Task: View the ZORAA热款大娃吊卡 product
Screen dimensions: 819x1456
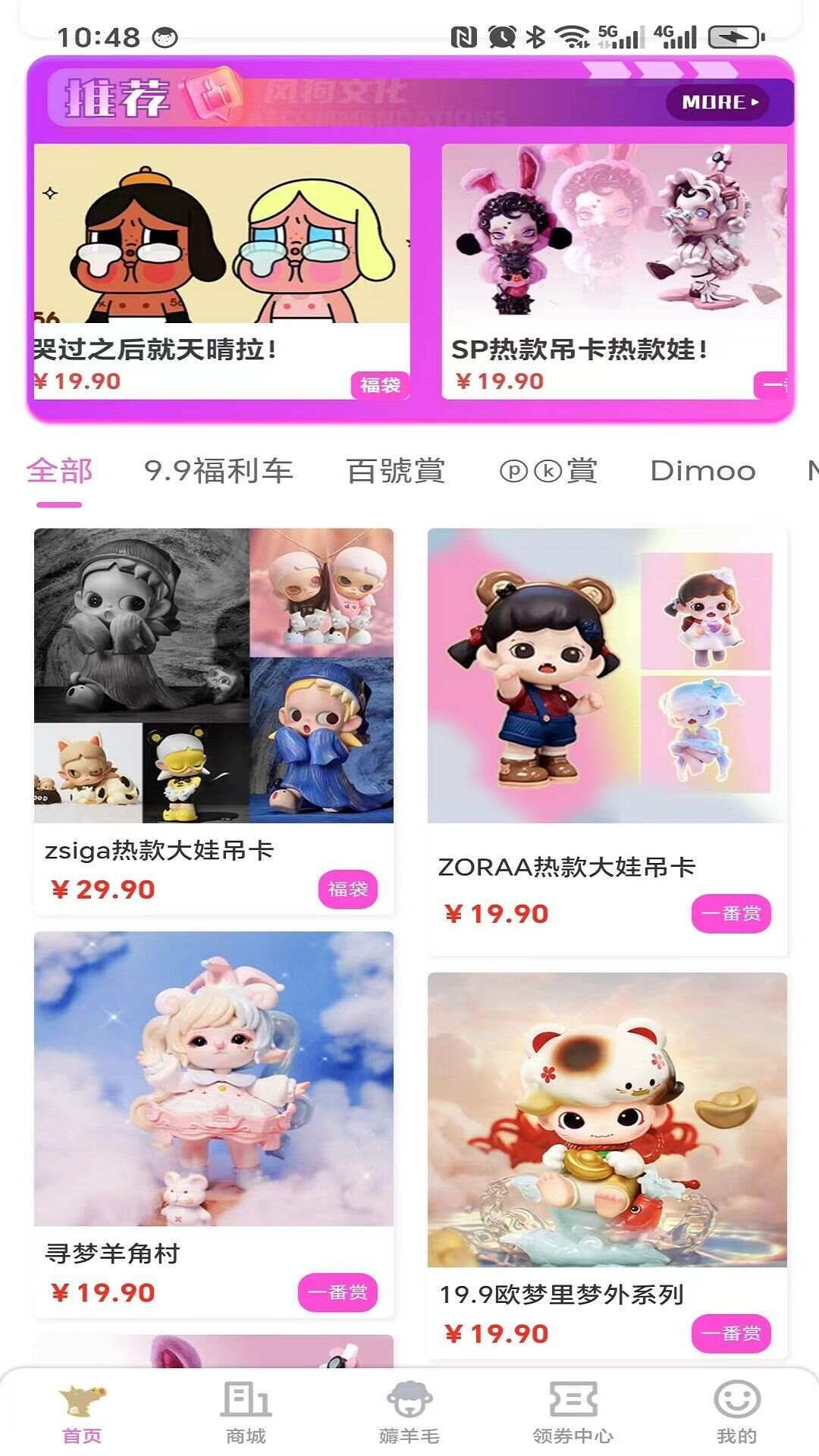Action: (x=607, y=739)
